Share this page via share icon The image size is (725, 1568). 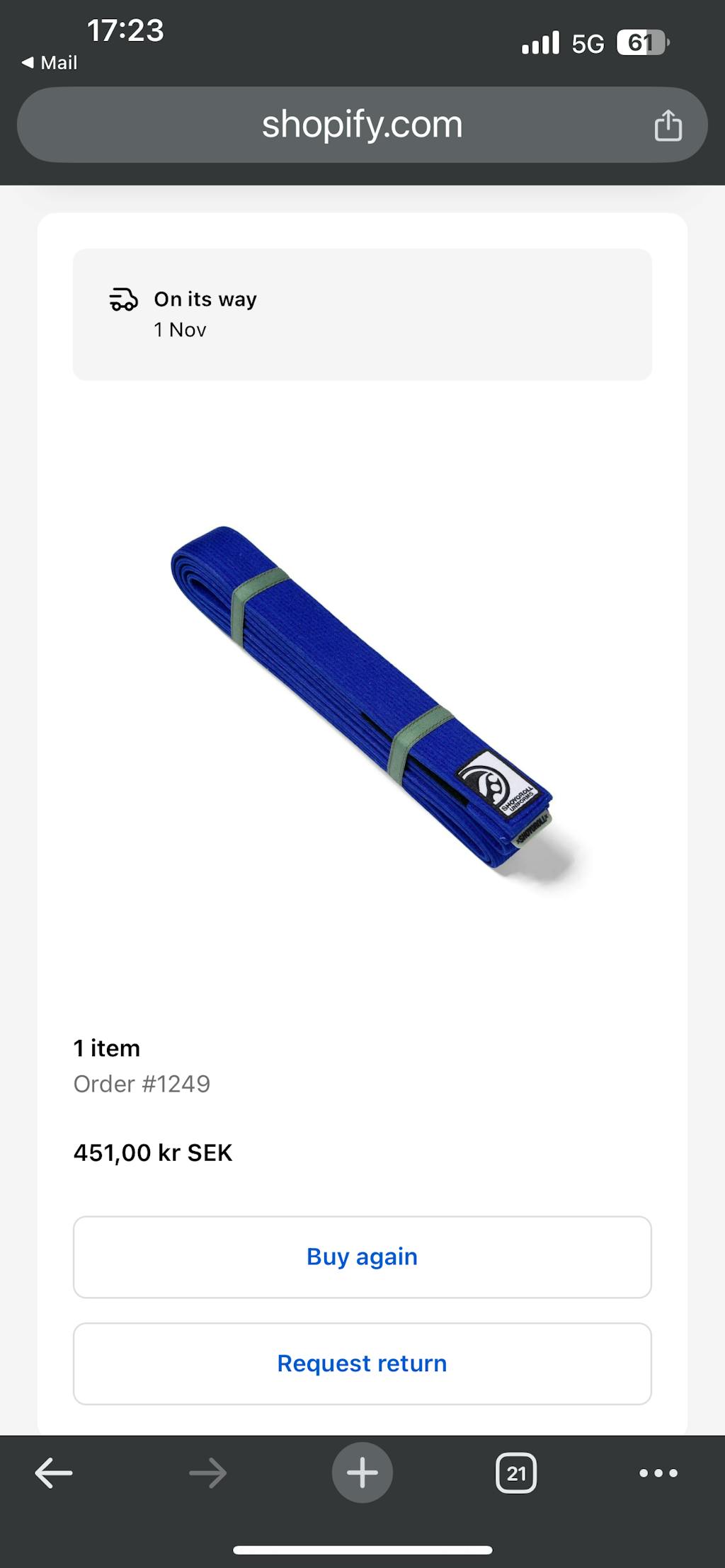(x=668, y=126)
